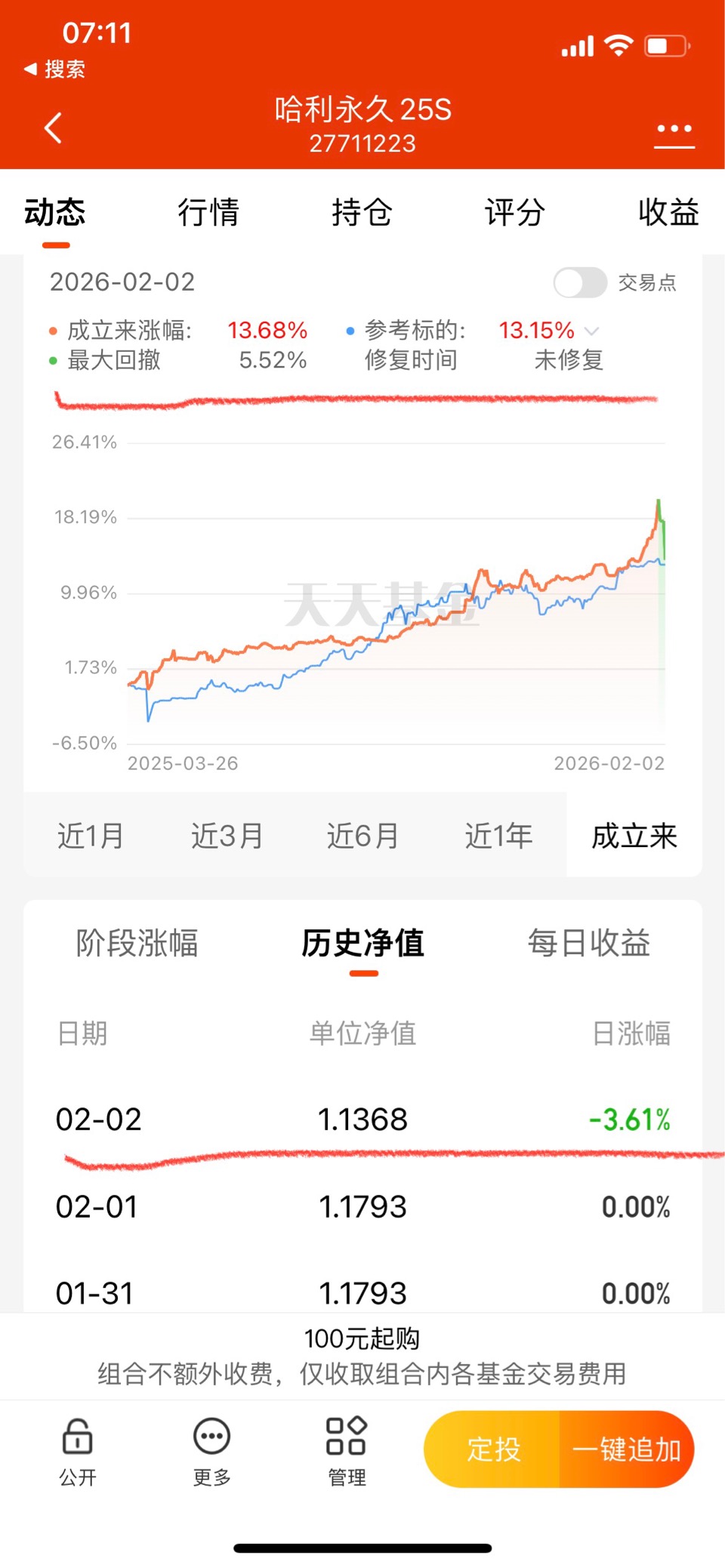View the 收益 tab
725x1568 pixels.
668,212
